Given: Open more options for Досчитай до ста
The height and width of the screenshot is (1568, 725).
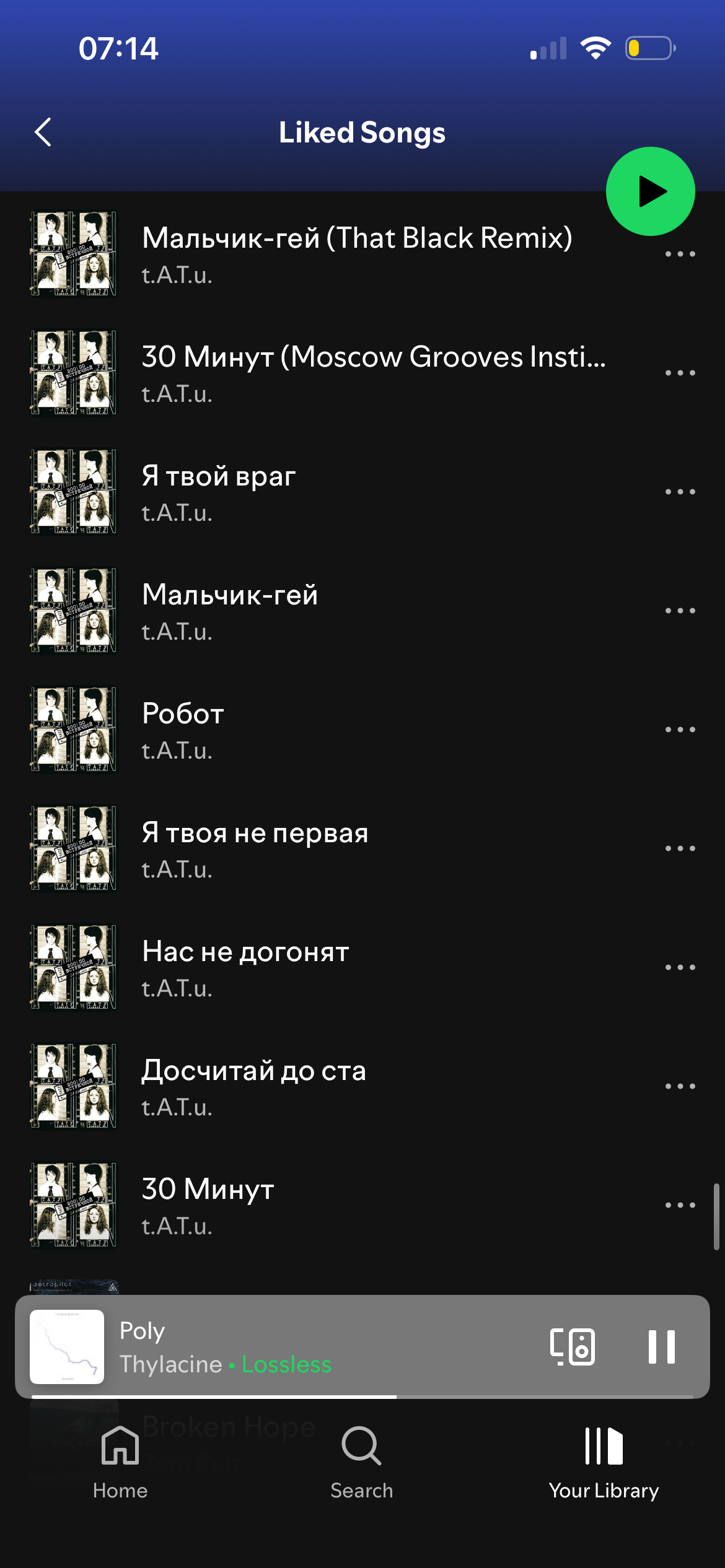Looking at the screenshot, I should pos(680,1086).
